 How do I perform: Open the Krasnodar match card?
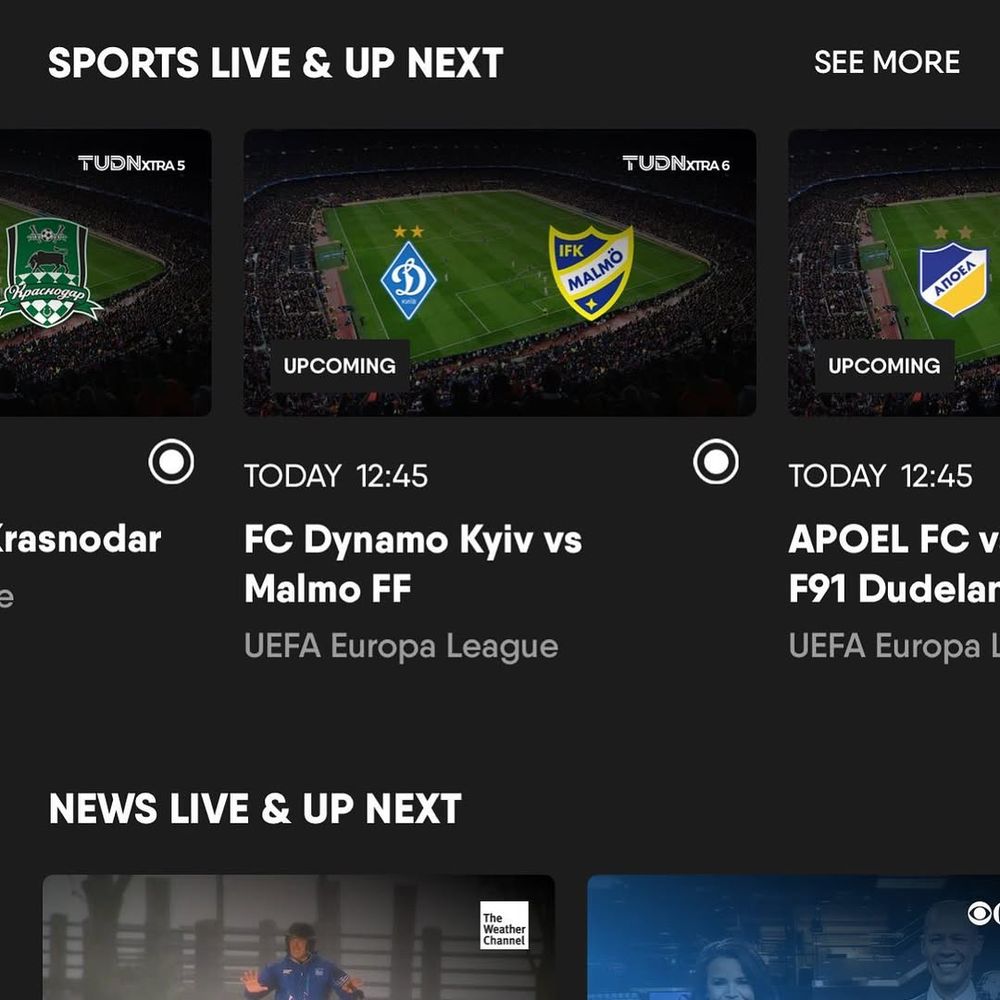pos(105,272)
